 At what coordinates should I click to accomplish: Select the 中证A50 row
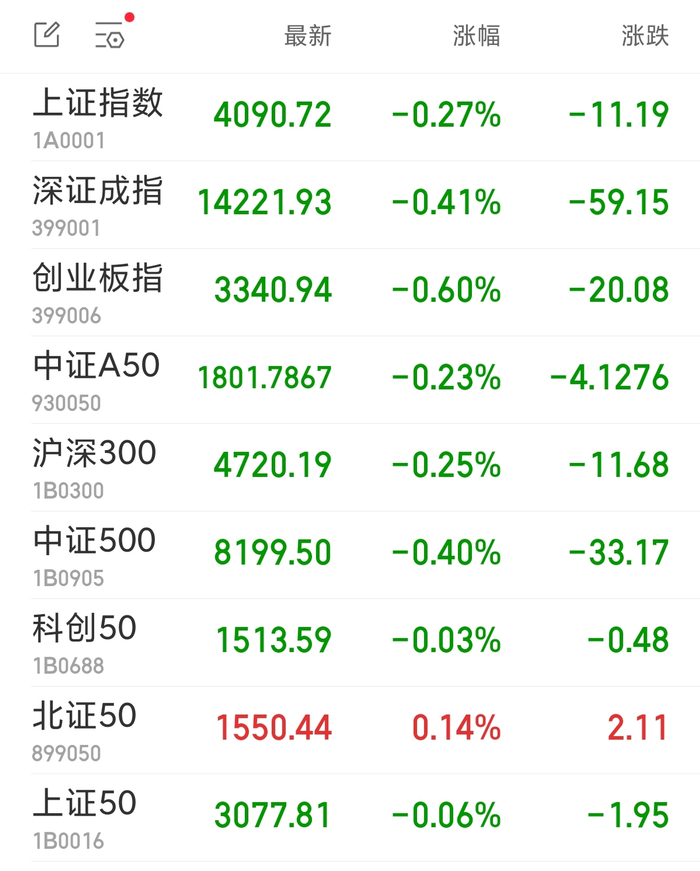point(350,380)
